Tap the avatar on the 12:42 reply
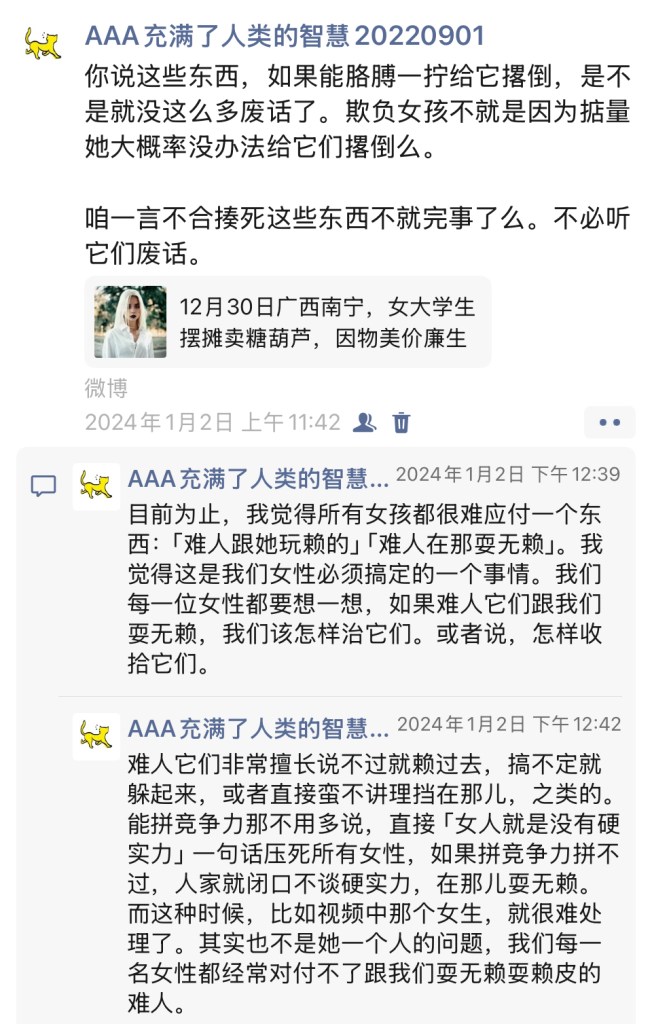Image resolution: width=652 pixels, height=1024 pixels. click(x=96, y=737)
